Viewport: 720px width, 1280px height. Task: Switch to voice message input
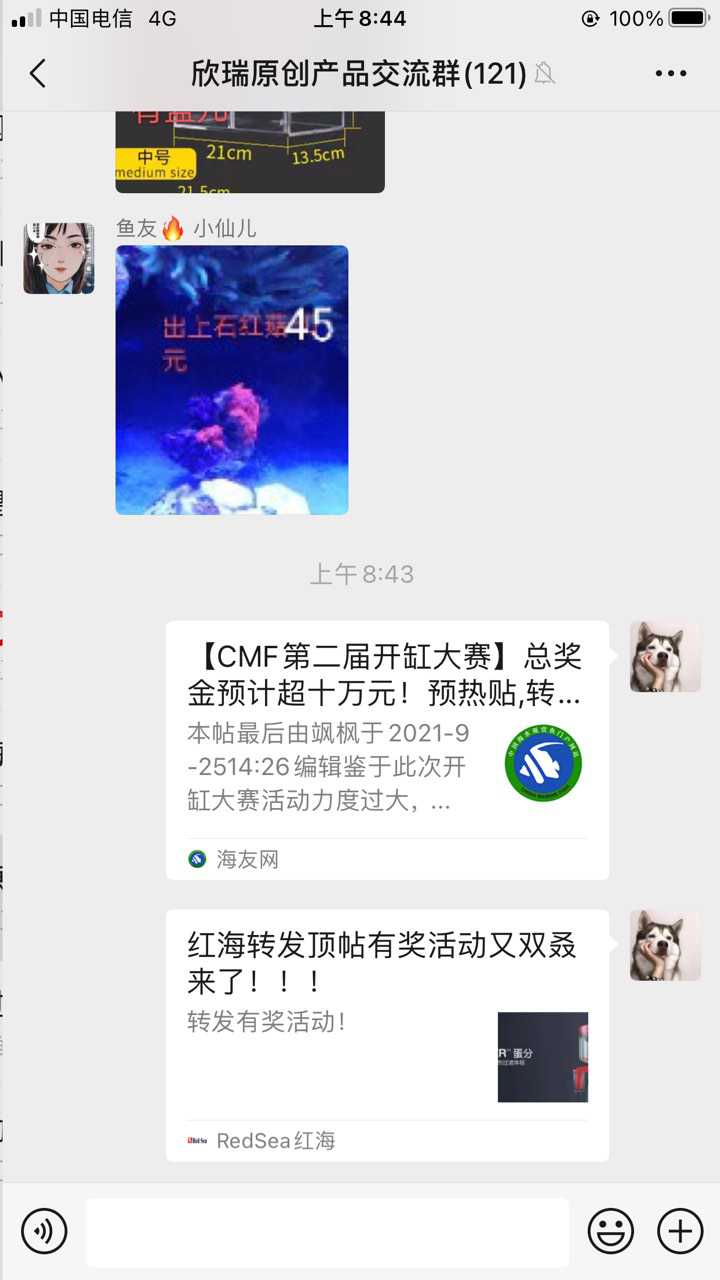pos(44,1231)
